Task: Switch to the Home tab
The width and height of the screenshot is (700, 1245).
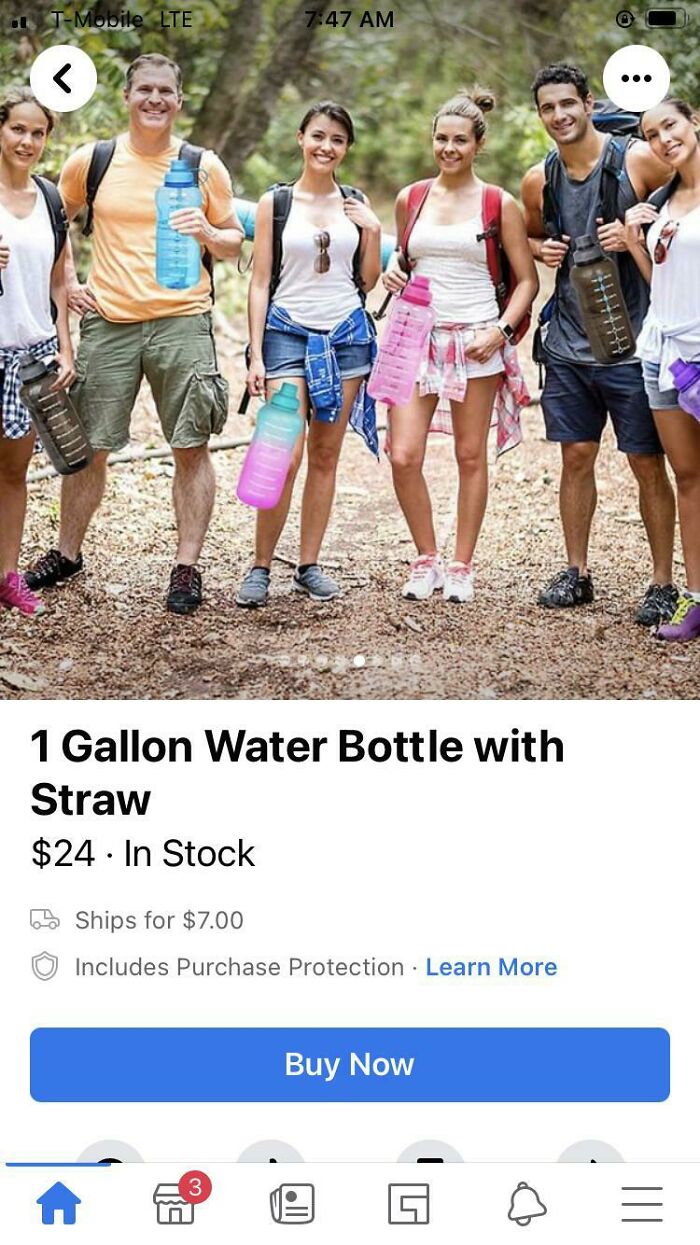Action: click(58, 1203)
